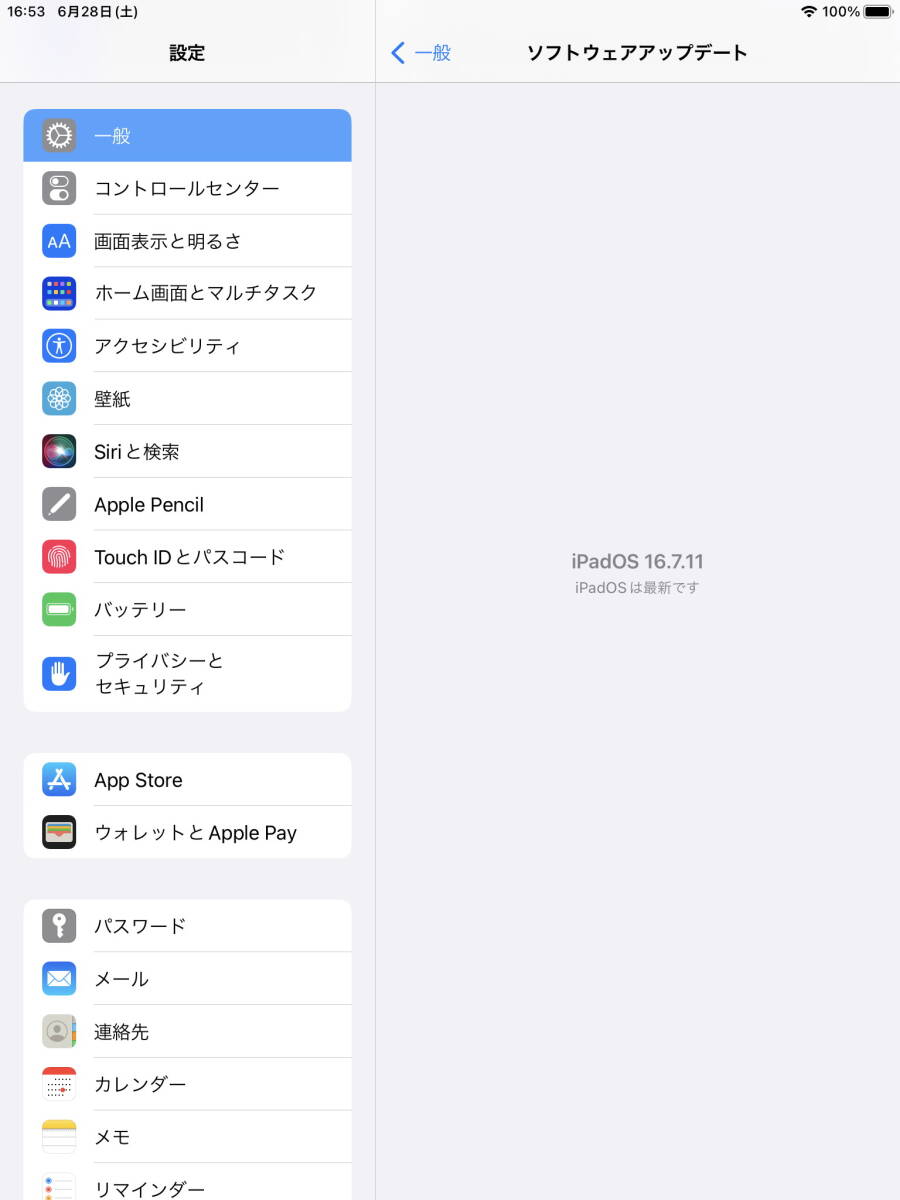Click the Apple Pencil settings icon
This screenshot has height=1200, width=900.
click(x=59, y=504)
